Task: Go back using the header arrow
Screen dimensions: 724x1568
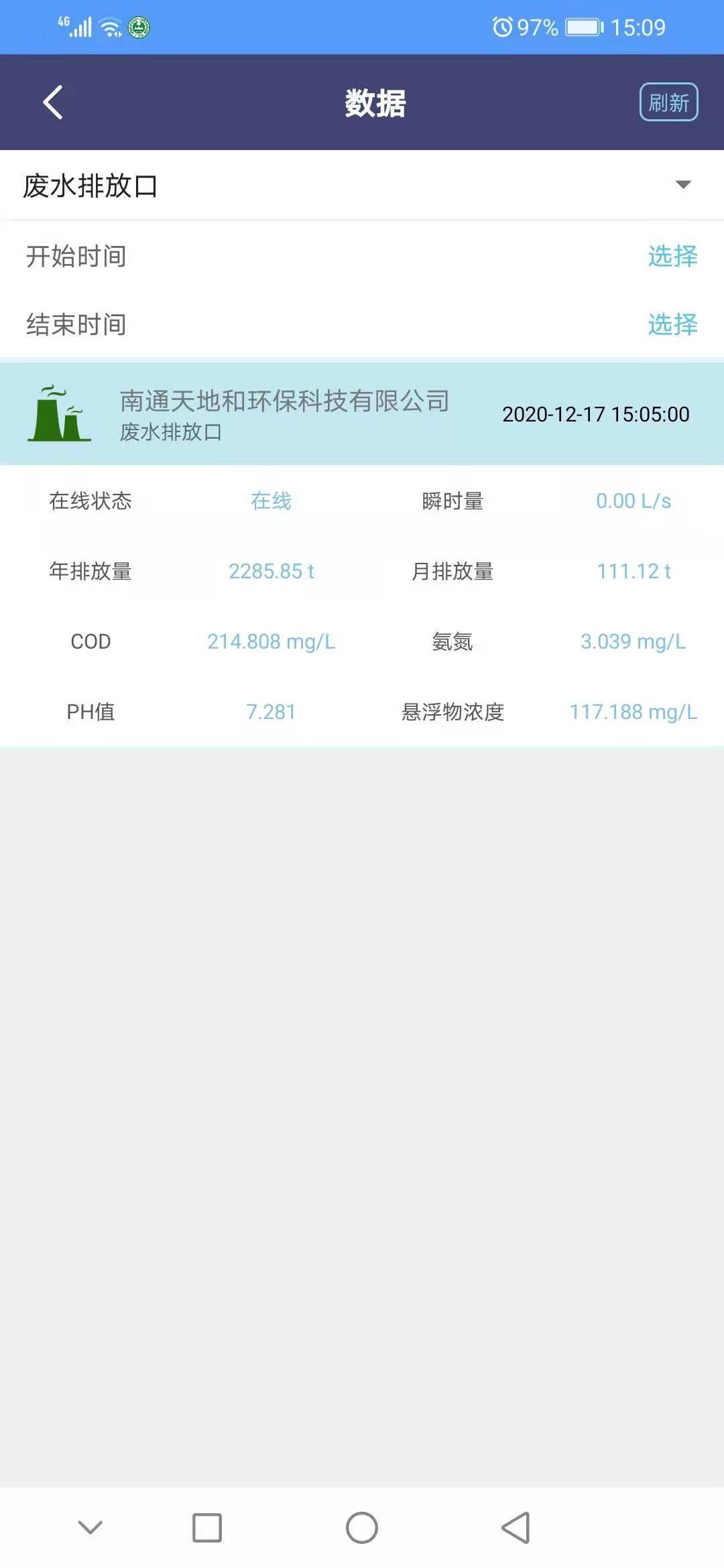Action: [x=53, y=103]
